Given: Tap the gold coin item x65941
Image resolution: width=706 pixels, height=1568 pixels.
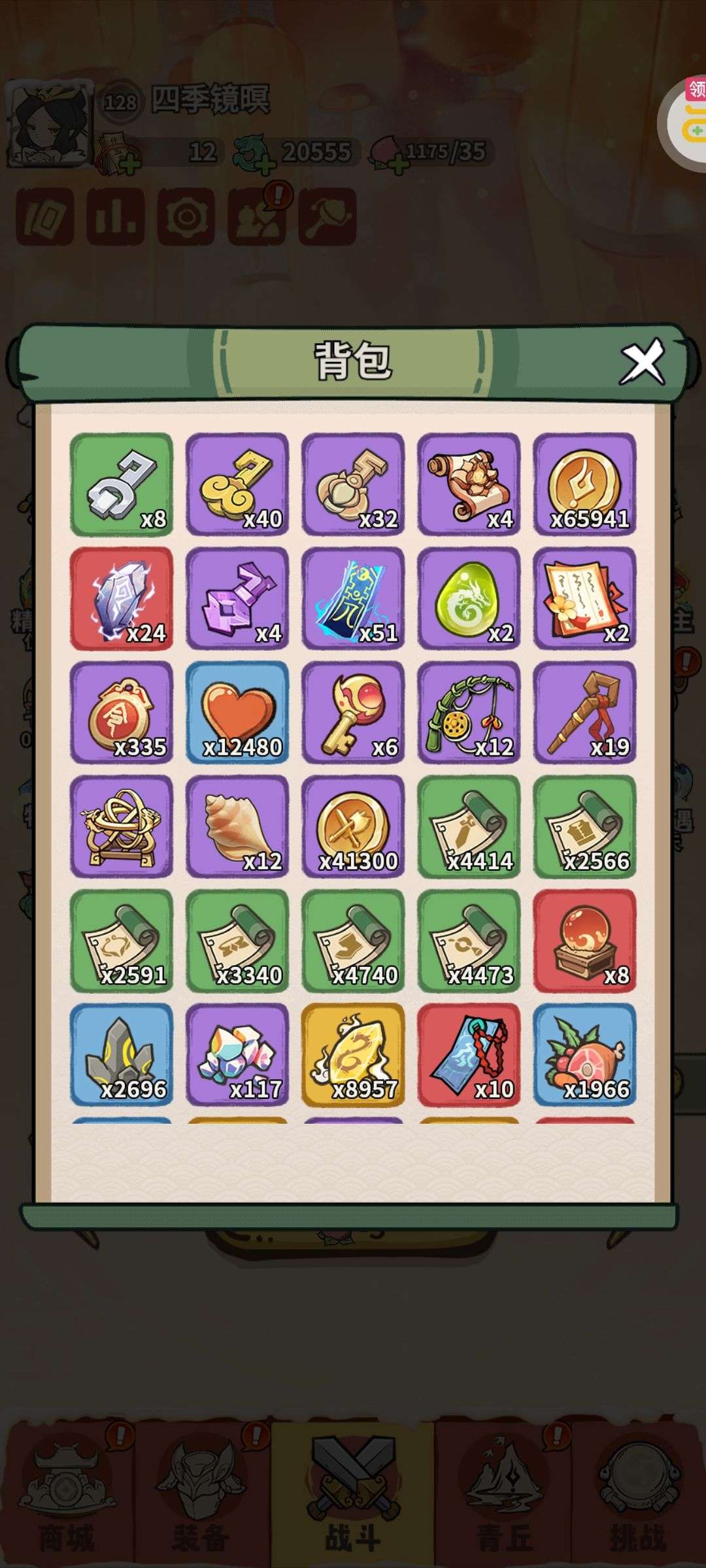Looking at the screenshot, I should click(x=584, y=484).
